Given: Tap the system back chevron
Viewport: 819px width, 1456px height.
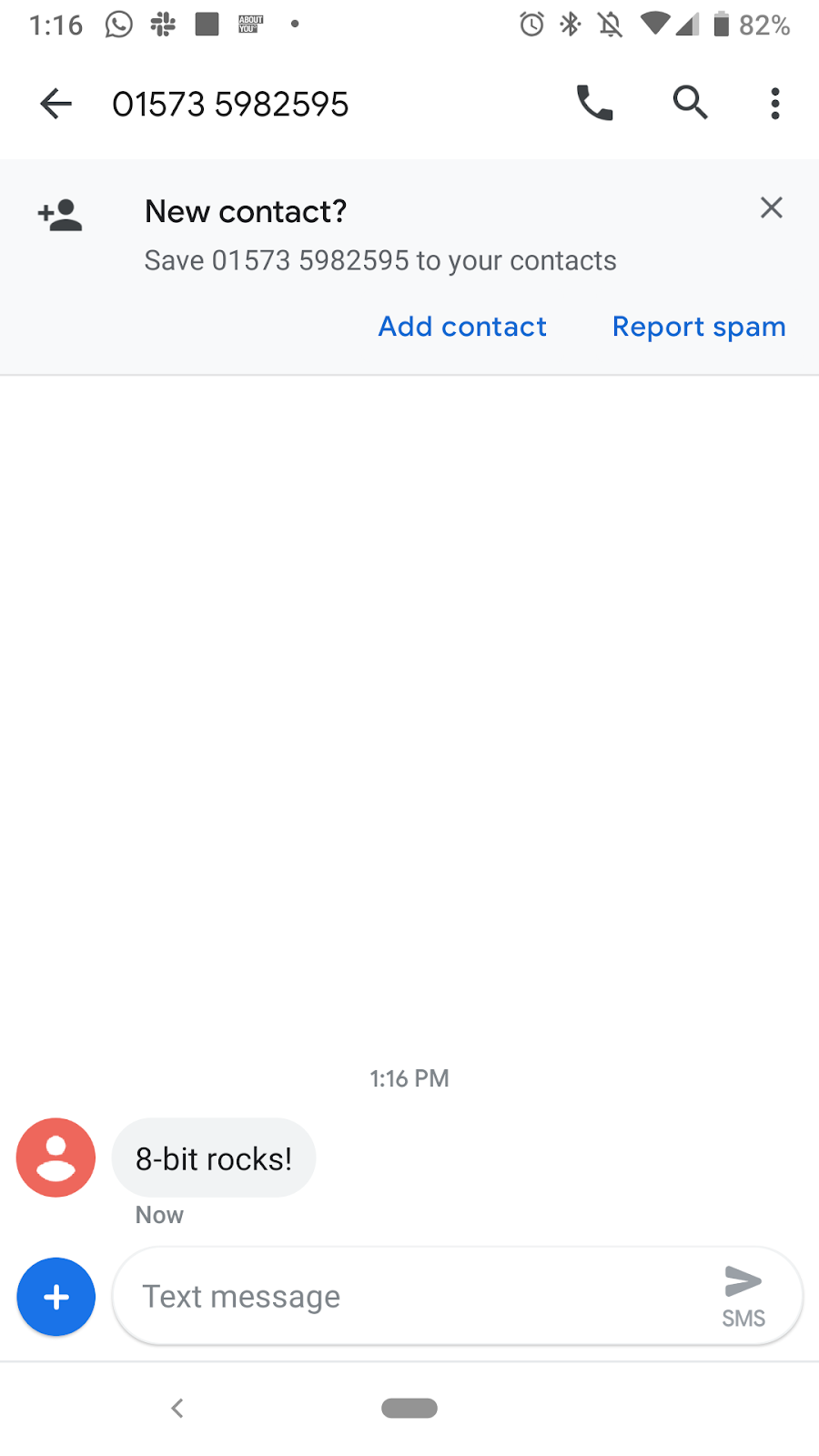Looking at the screenshot, I should pos(177,1408).
